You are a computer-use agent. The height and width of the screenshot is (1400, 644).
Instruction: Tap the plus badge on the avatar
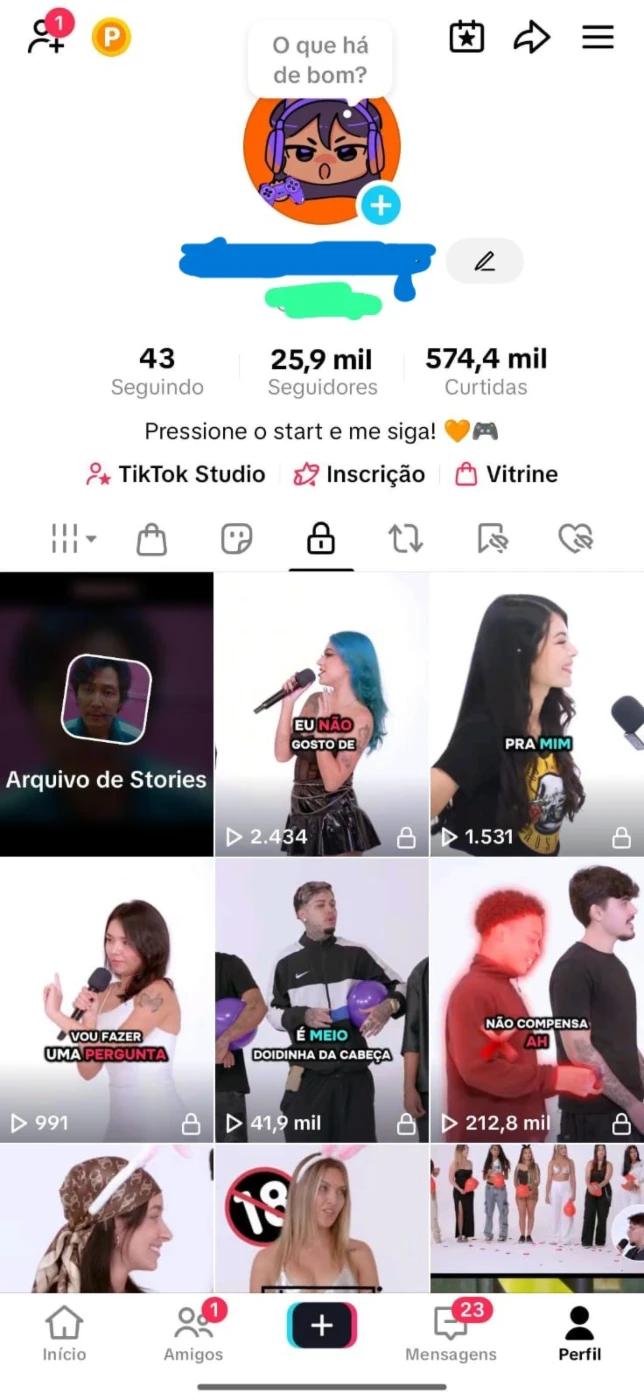pos(380,205)
